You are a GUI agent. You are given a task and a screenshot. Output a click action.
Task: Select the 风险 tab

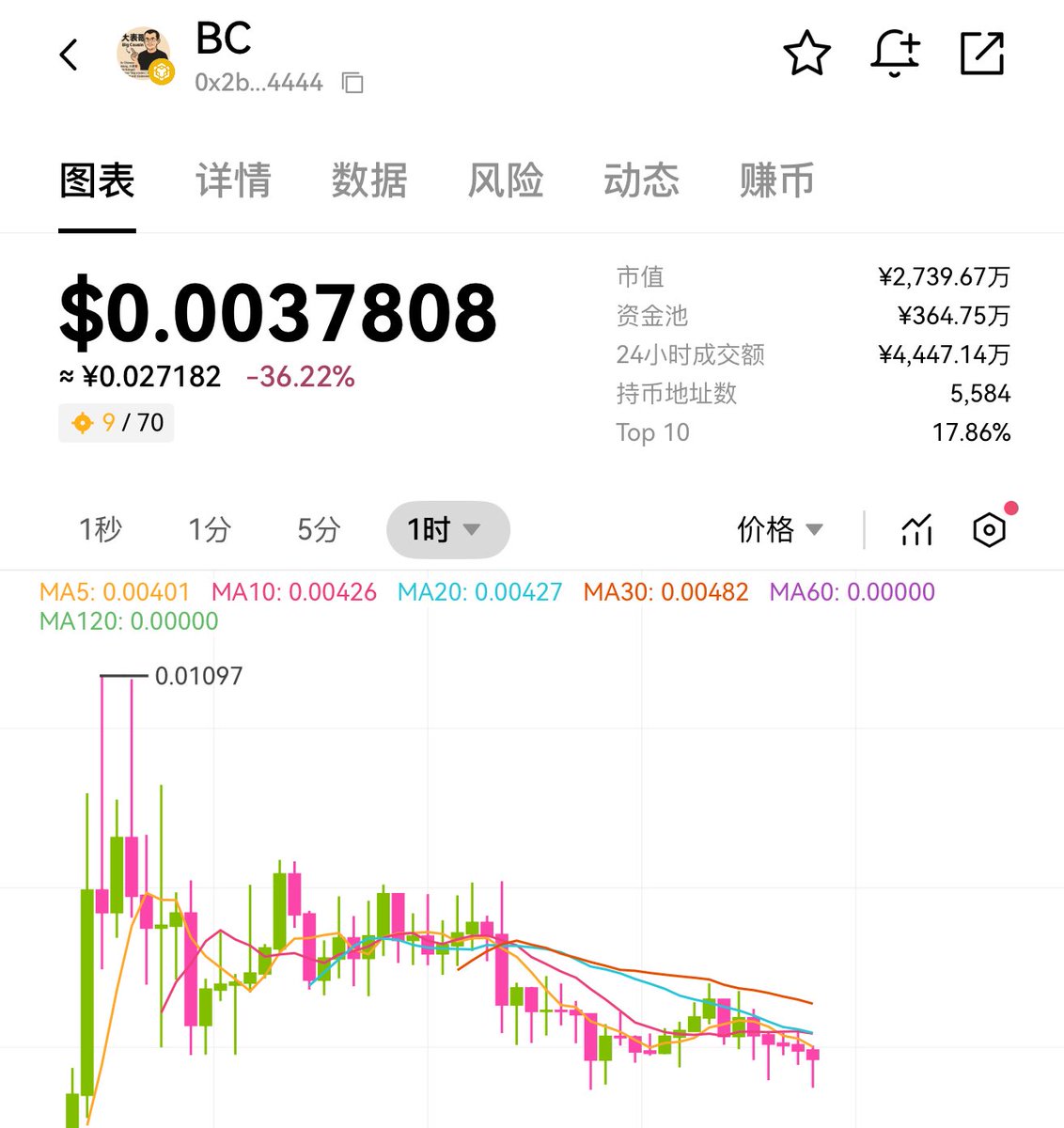click(x=506, y=180)
